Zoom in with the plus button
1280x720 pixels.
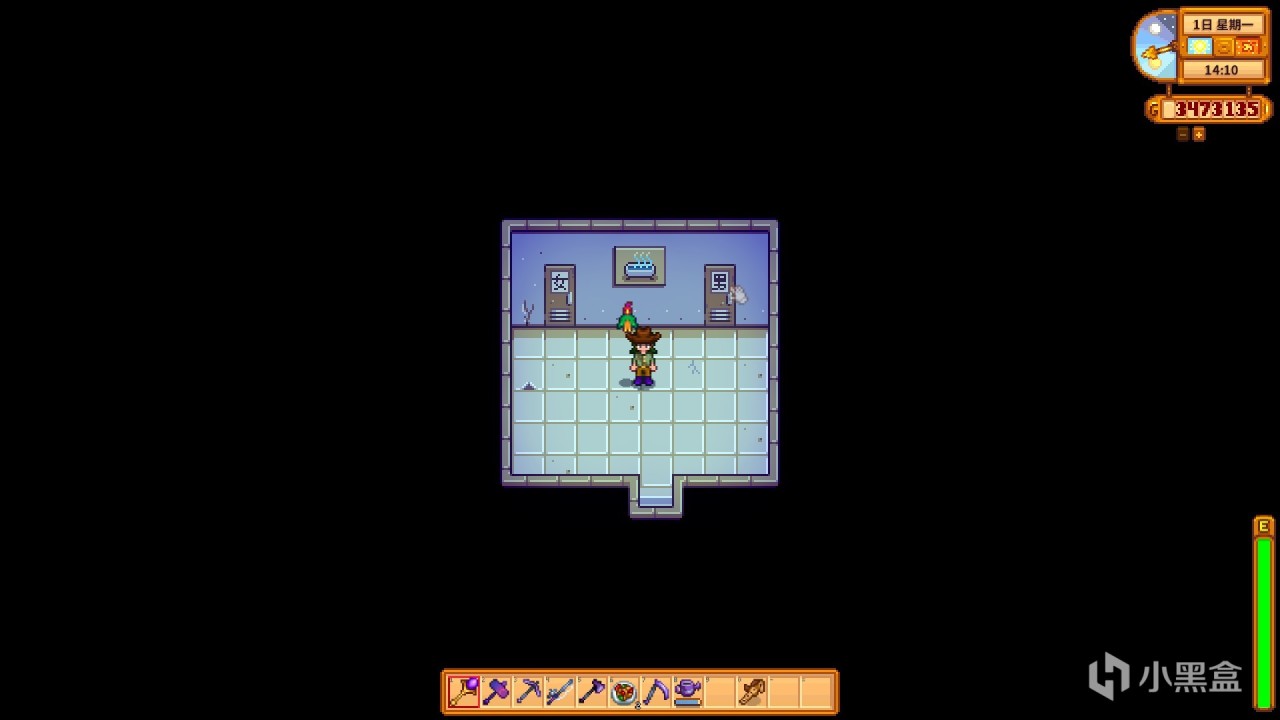pos(1199,134)
